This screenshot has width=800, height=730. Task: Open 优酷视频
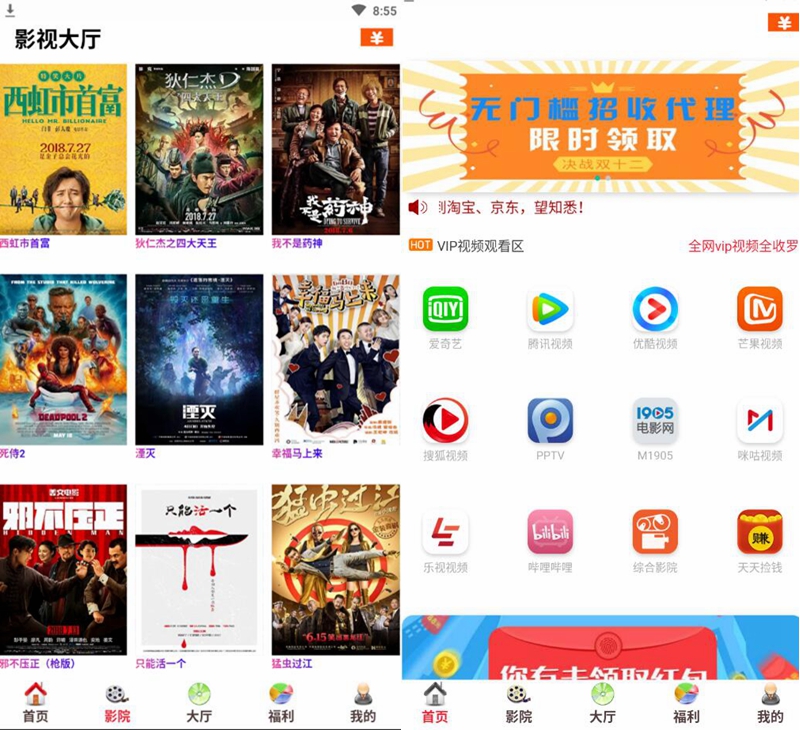[x=655, y=310]
